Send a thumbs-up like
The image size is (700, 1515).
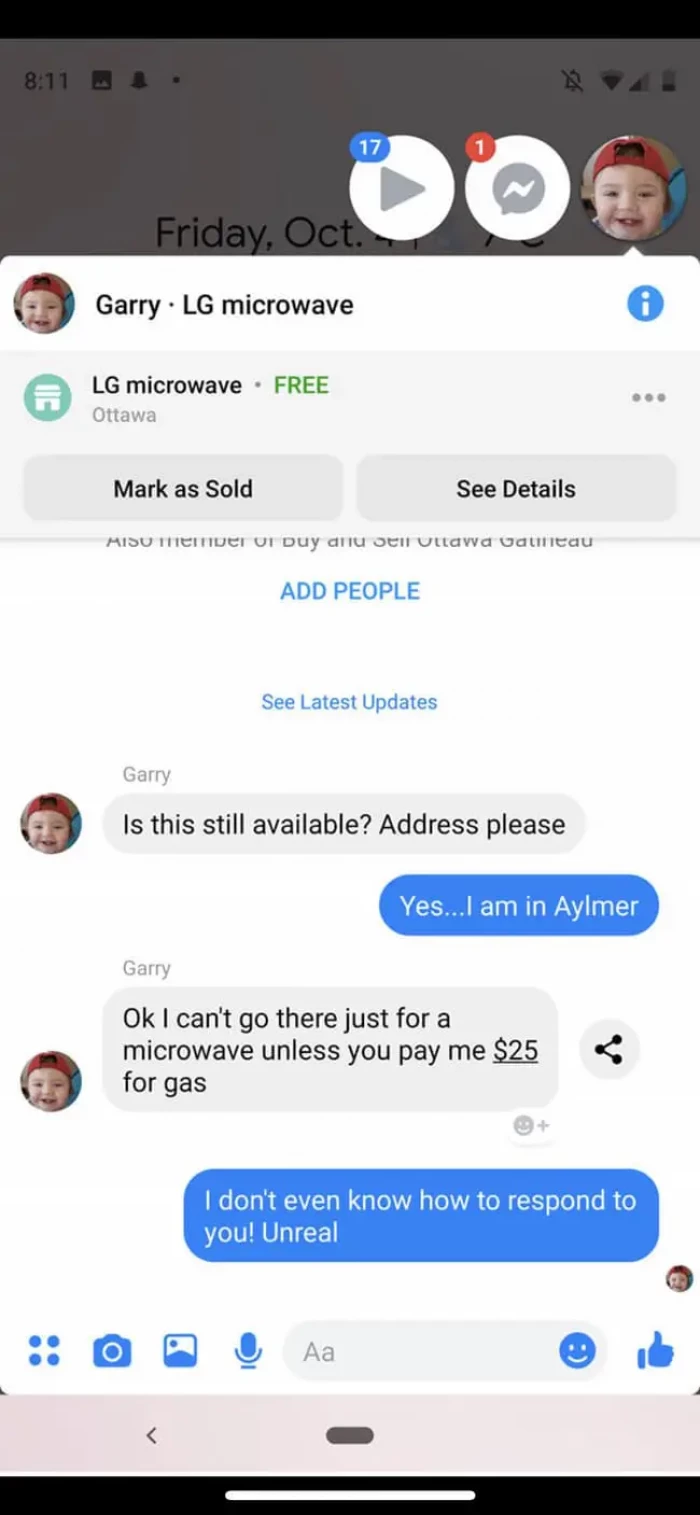(x=655, y=1352)
